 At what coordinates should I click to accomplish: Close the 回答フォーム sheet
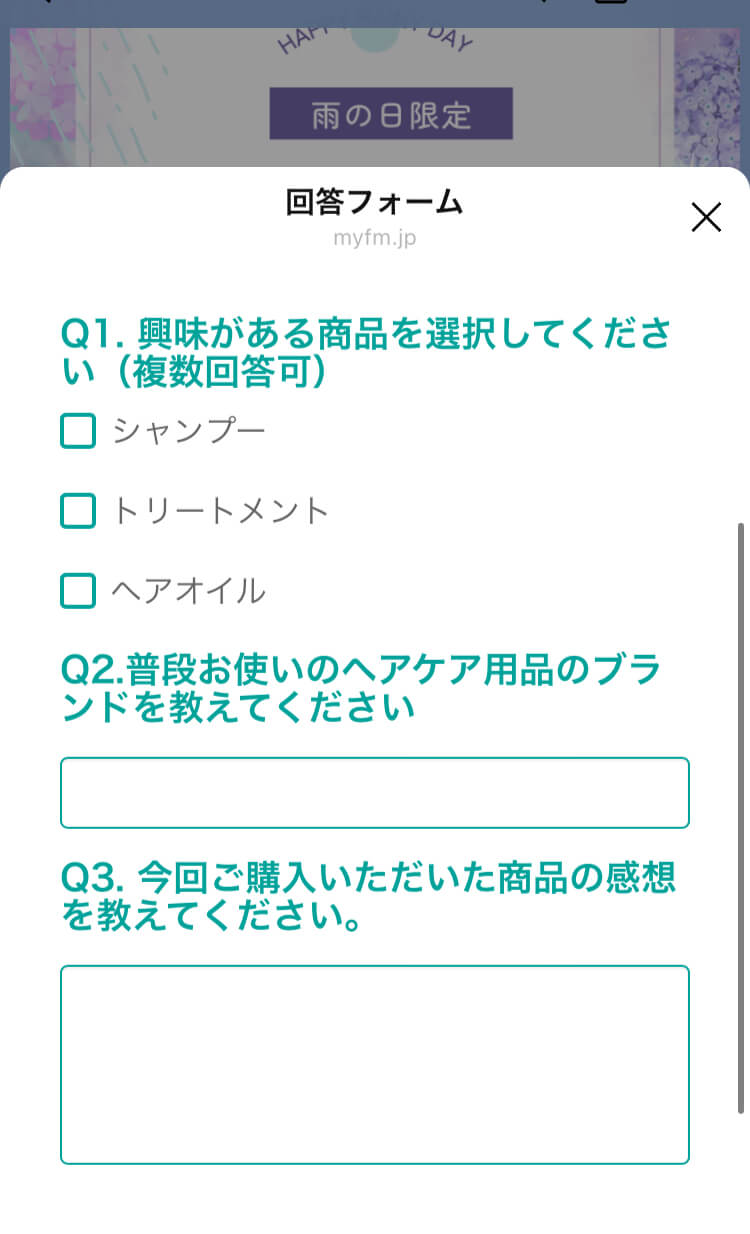coord(706,217)
